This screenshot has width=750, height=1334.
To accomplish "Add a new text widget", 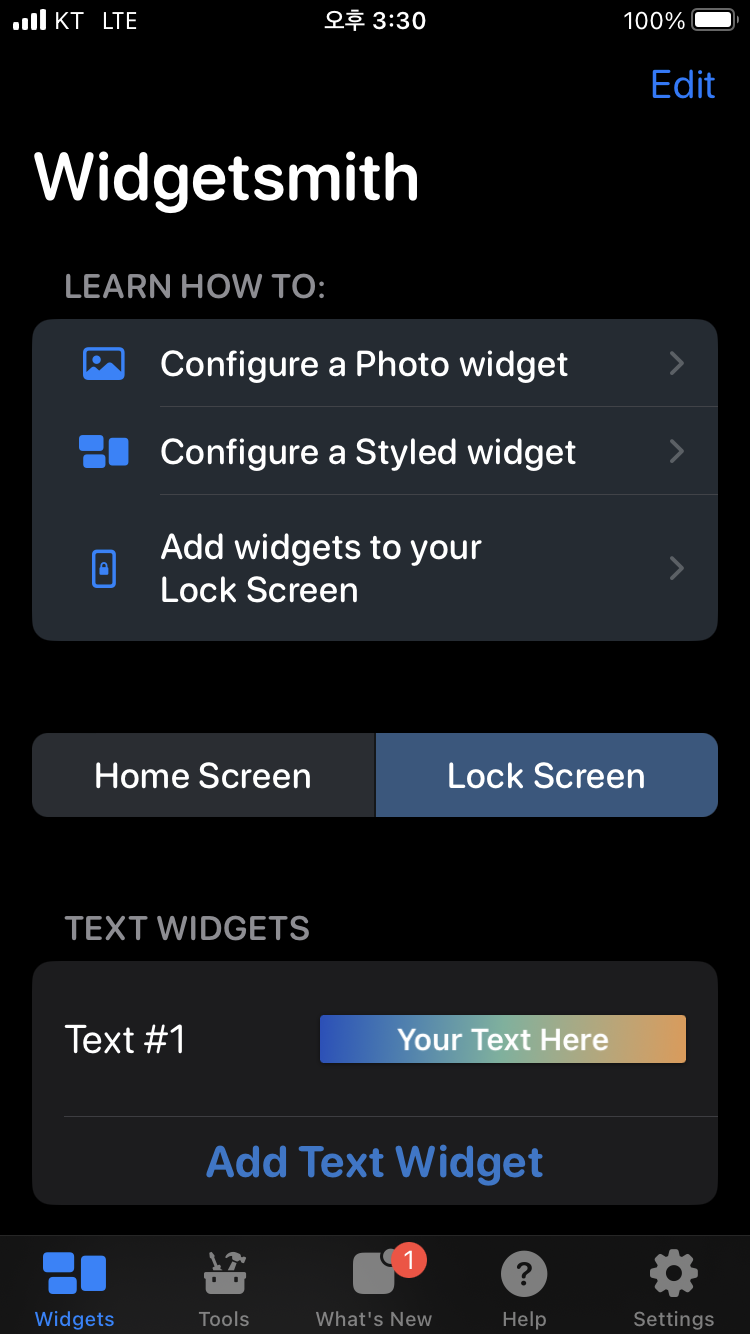I will (x=375, y=1162).
